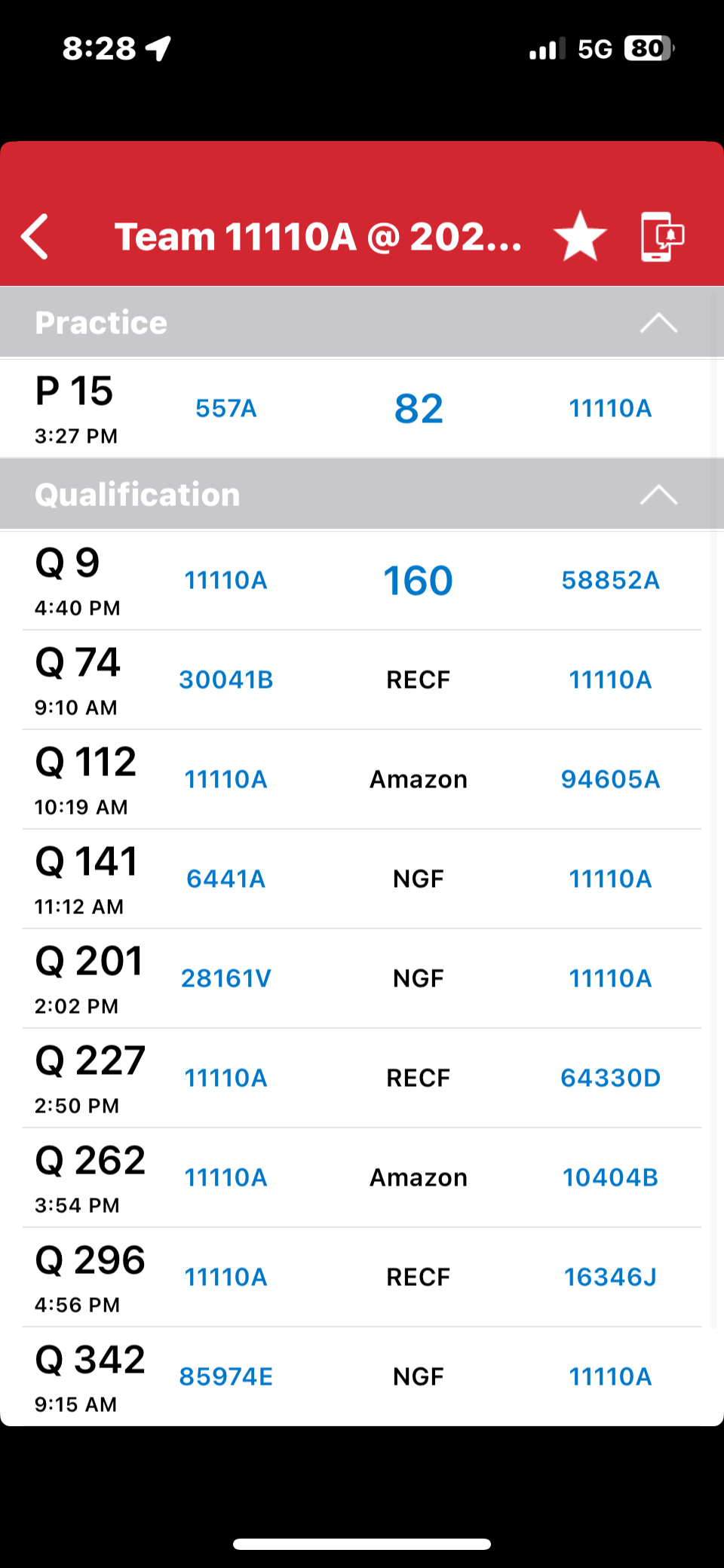View team 30041B

pyautogui.click(x=226, y=680)
